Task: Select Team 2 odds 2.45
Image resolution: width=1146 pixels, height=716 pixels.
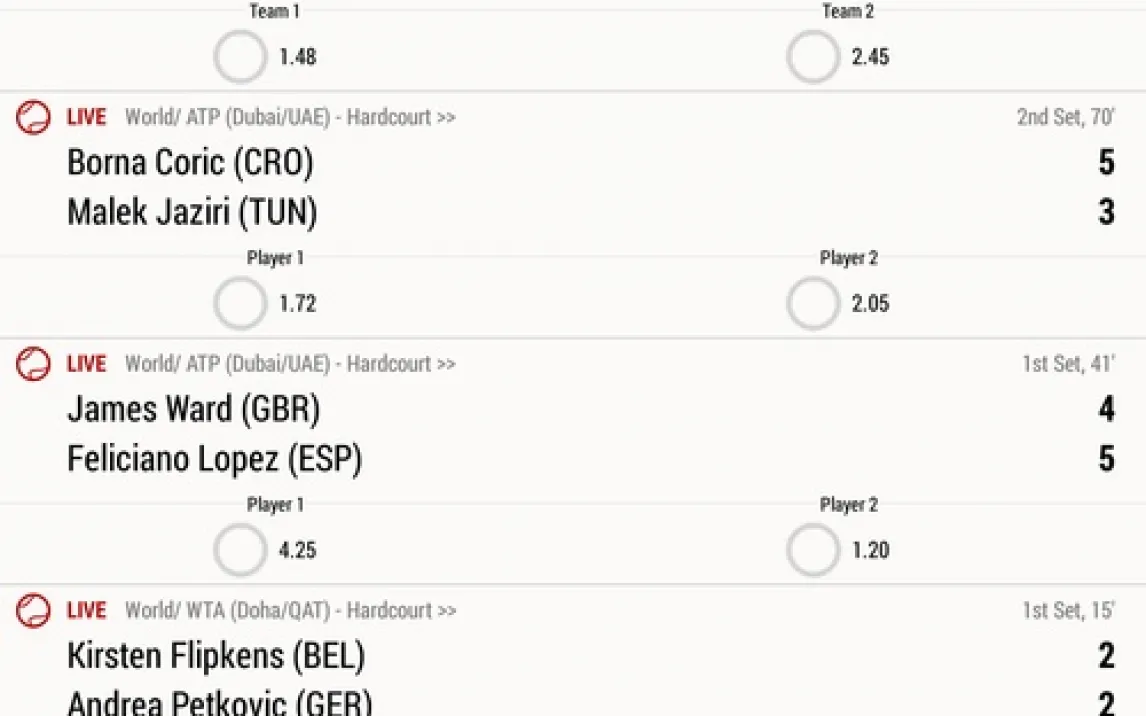Action: pyautogui.click(x=813, y=57)
